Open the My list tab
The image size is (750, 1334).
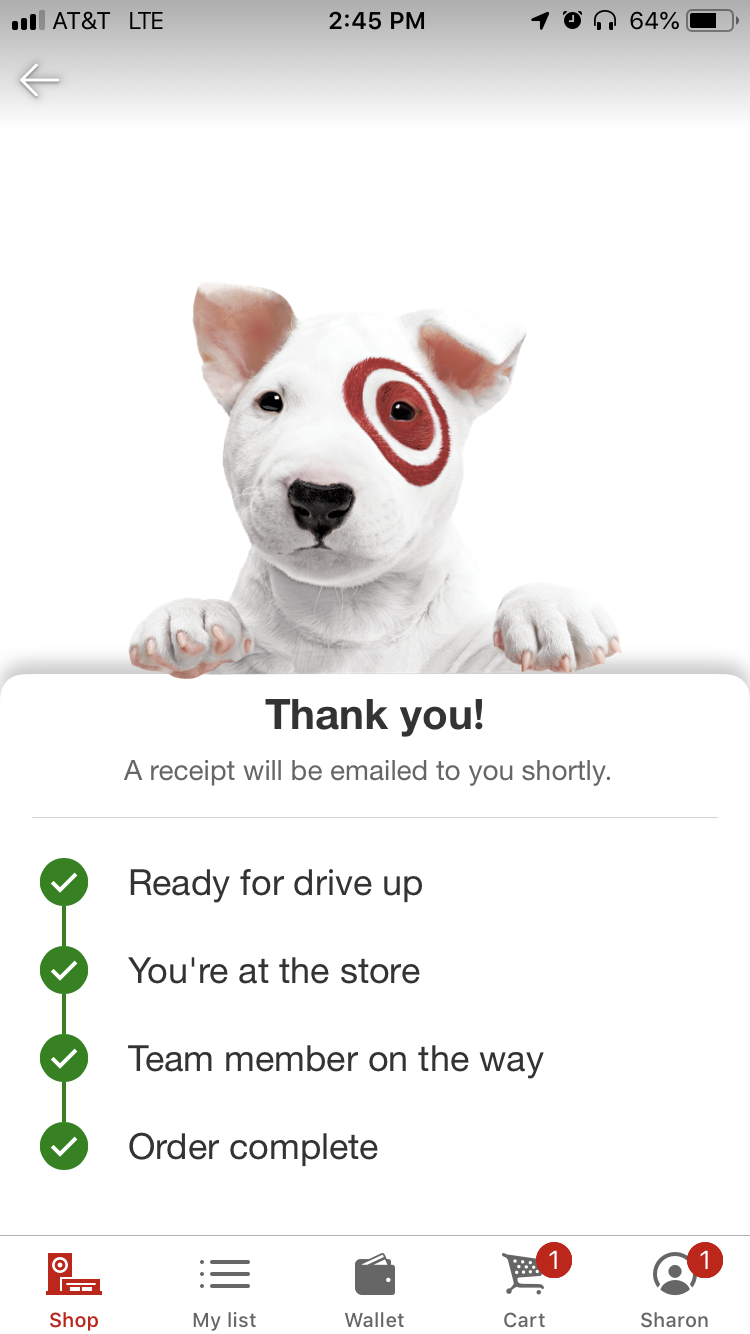[x=224, y=1290]
